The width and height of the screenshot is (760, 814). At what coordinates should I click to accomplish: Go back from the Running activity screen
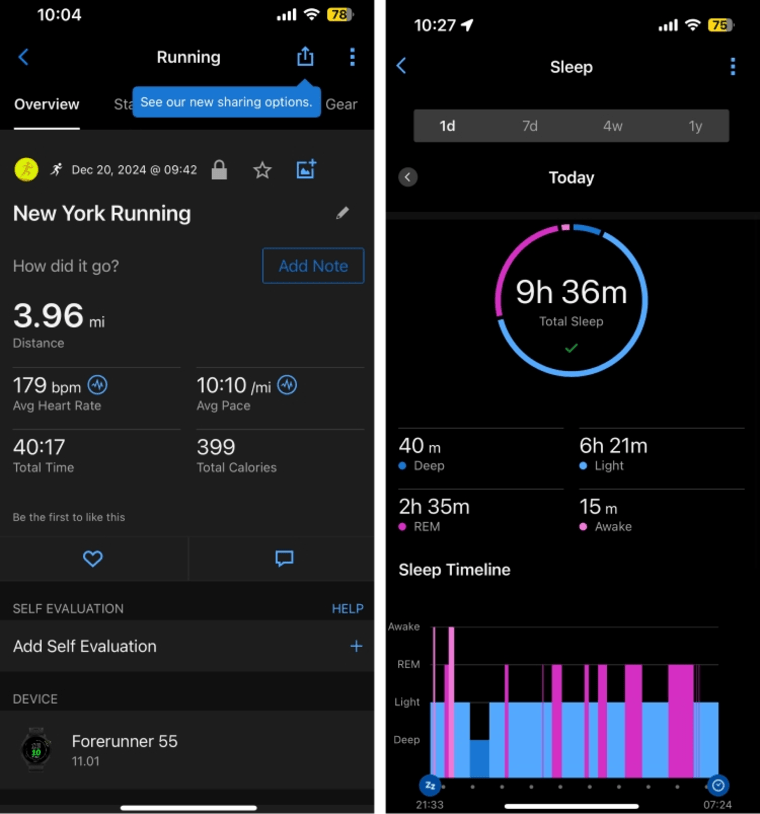24,57
